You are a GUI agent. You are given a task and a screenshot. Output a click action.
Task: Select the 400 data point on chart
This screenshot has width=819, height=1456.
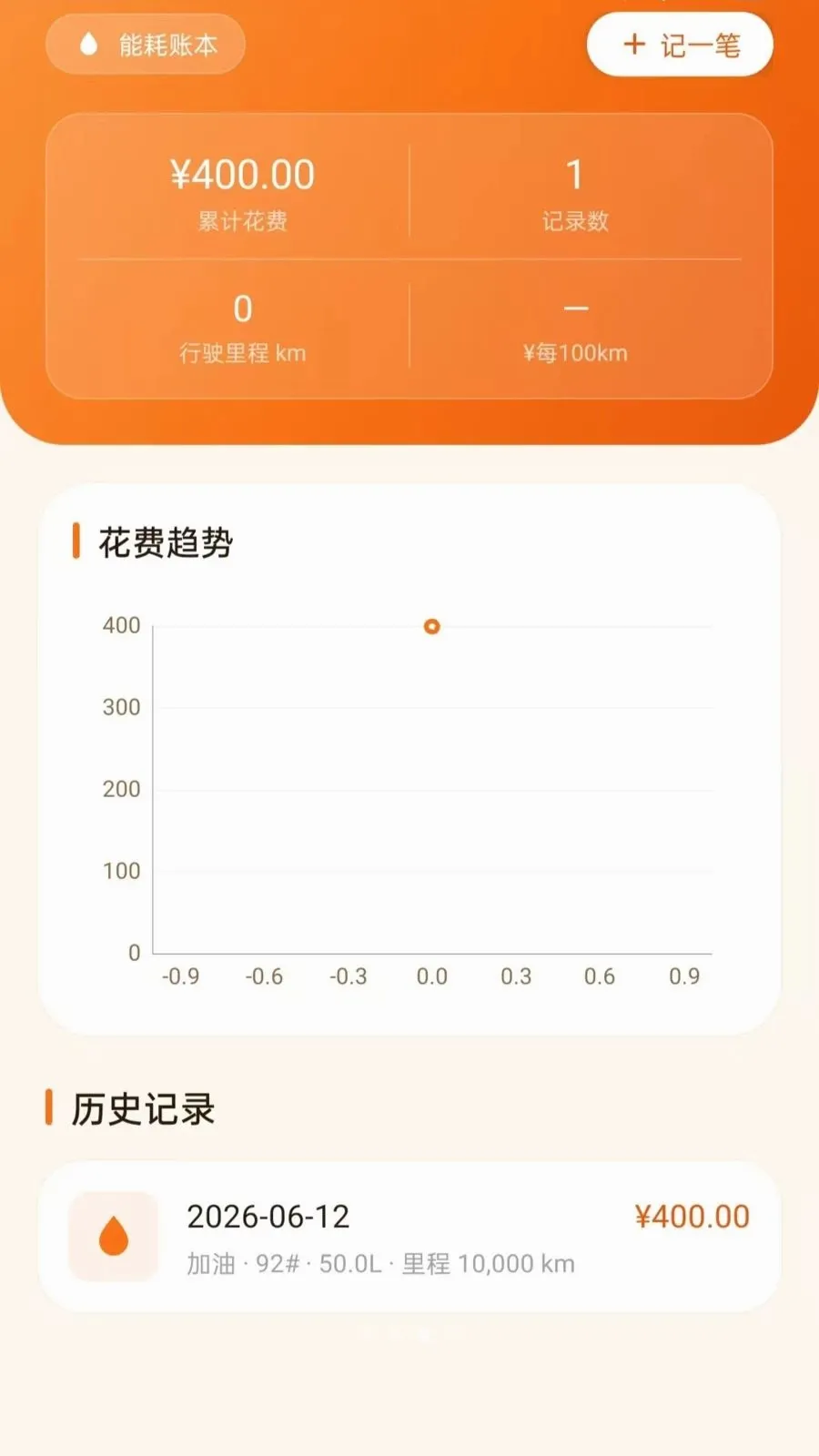(432, 626)
